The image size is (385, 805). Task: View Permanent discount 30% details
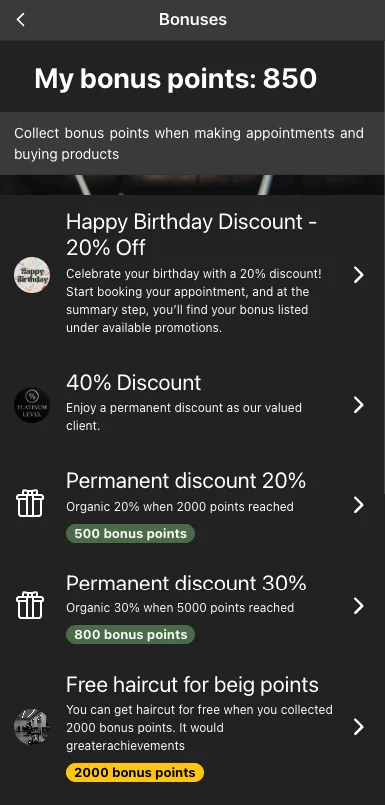pyautogui.click(x=192, y=607)
